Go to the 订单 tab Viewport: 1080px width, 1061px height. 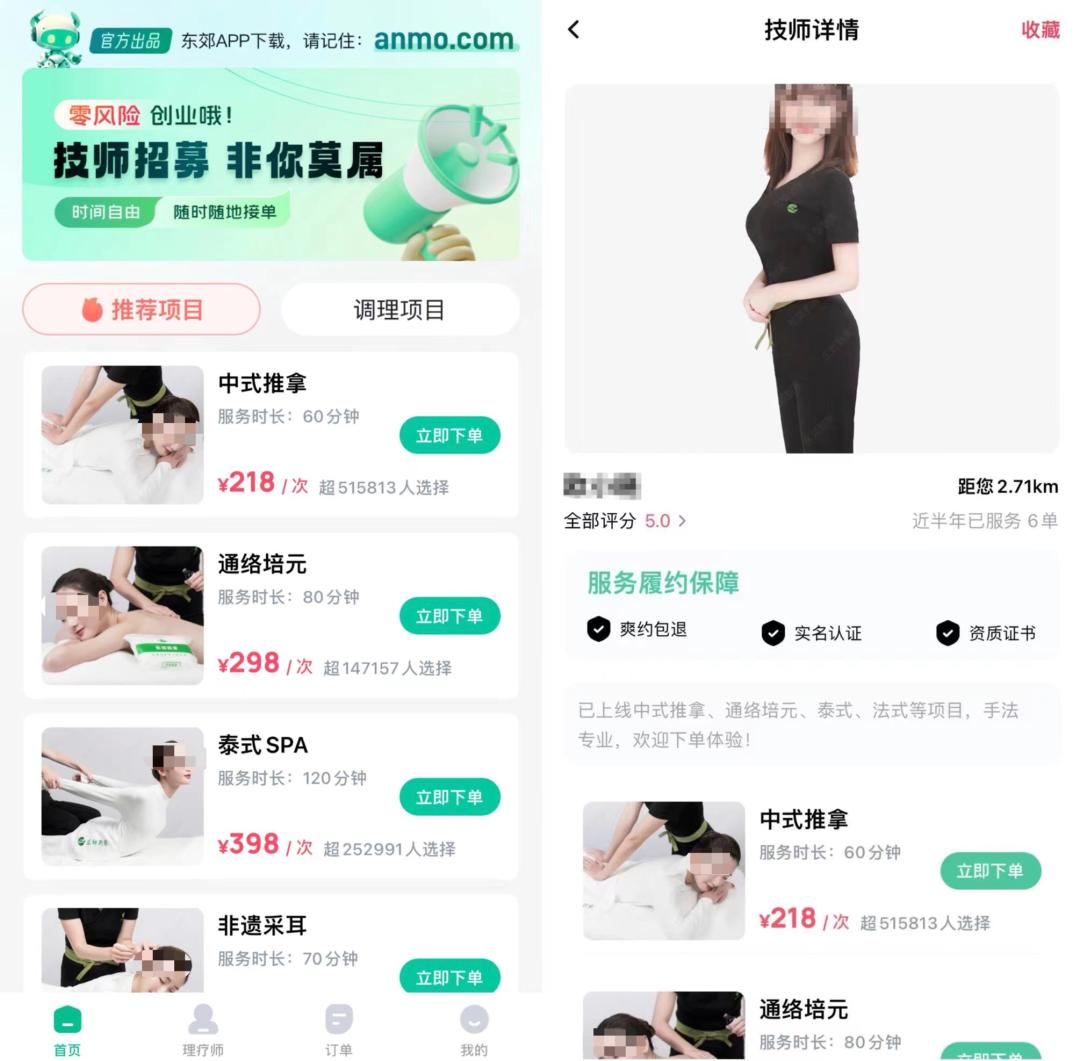click(x=339, y=1030)
